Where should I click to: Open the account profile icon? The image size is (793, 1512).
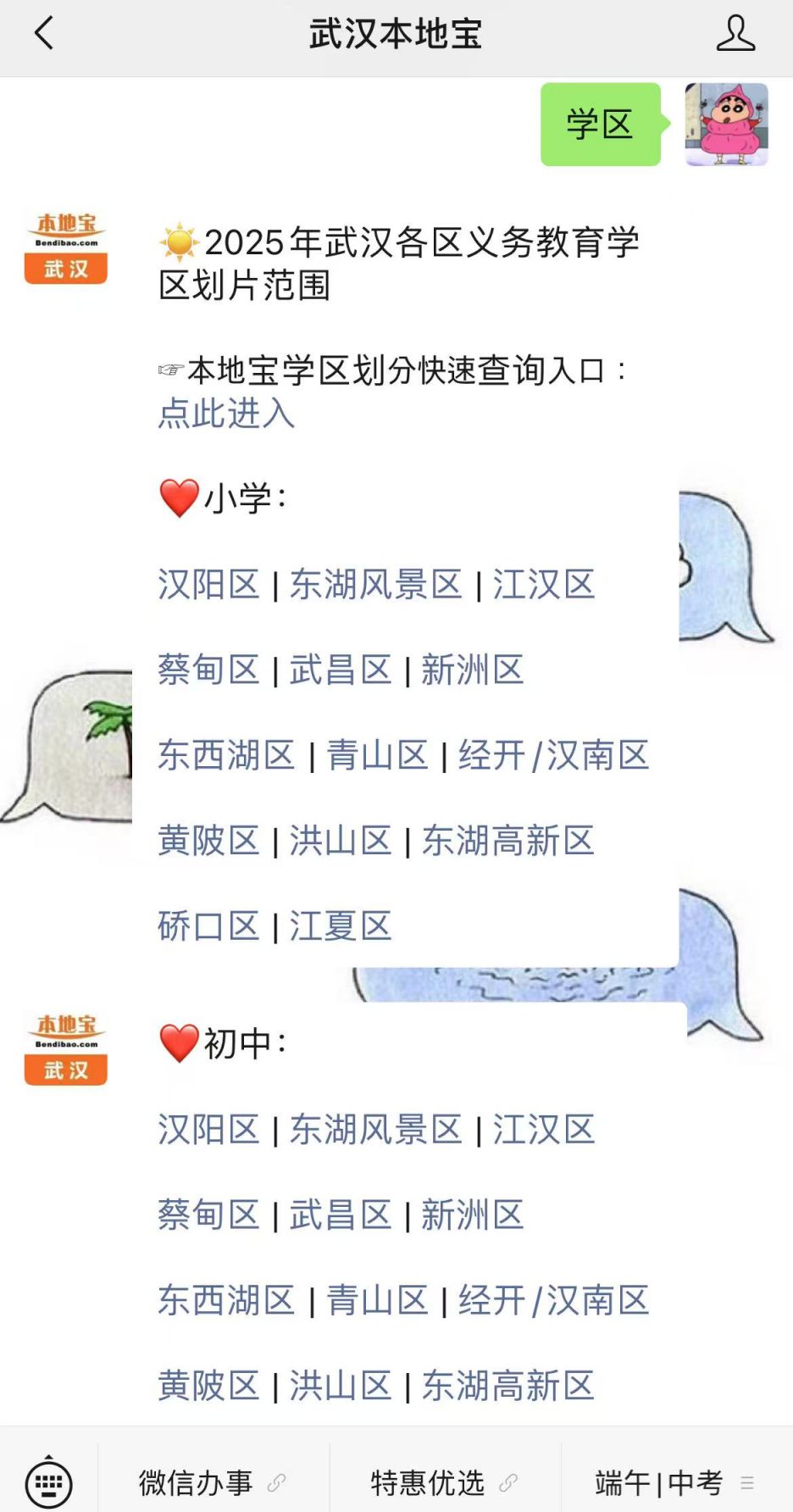click(x=735, y=34)
